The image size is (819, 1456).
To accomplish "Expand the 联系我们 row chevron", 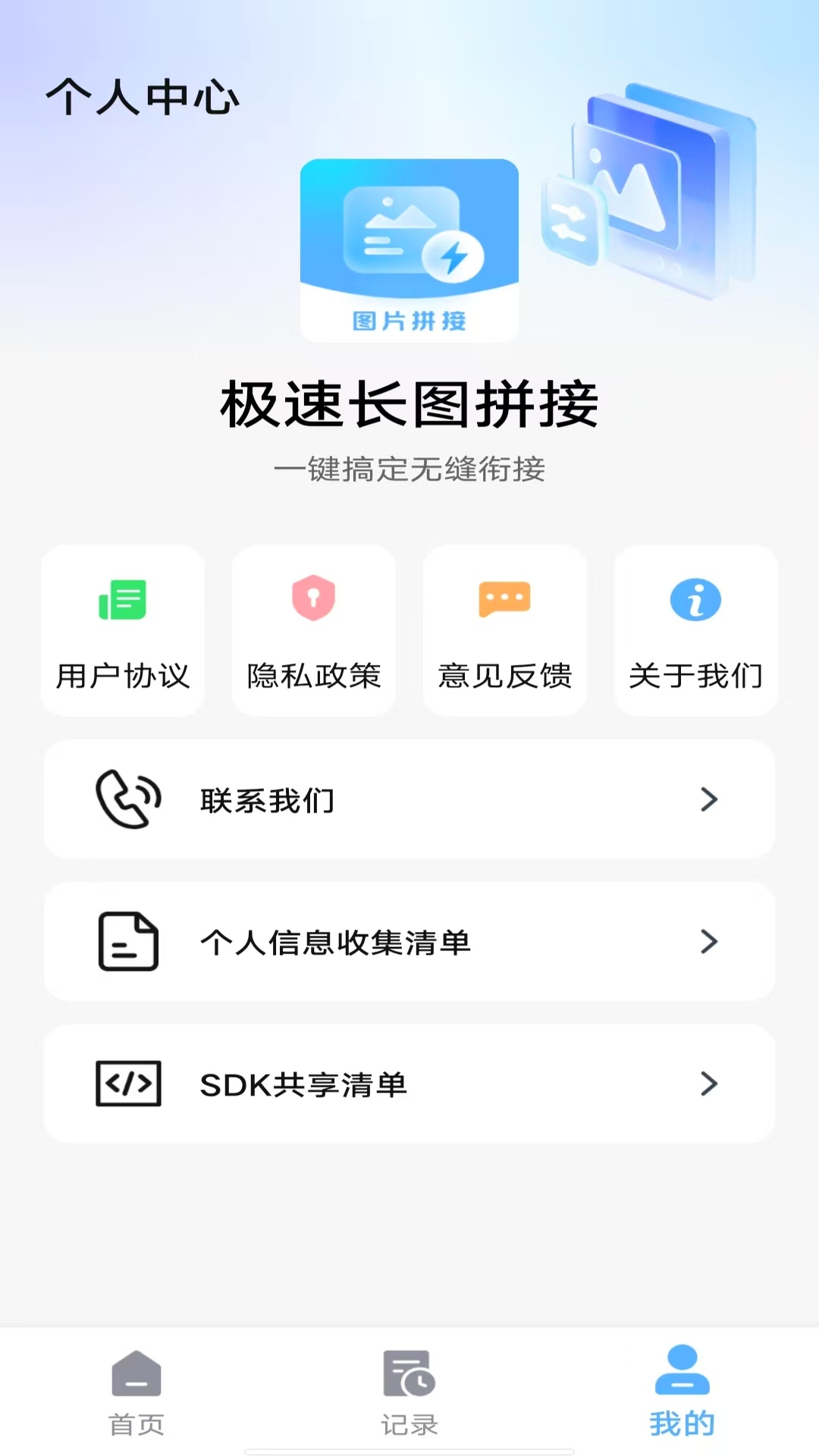I will 709,800.
